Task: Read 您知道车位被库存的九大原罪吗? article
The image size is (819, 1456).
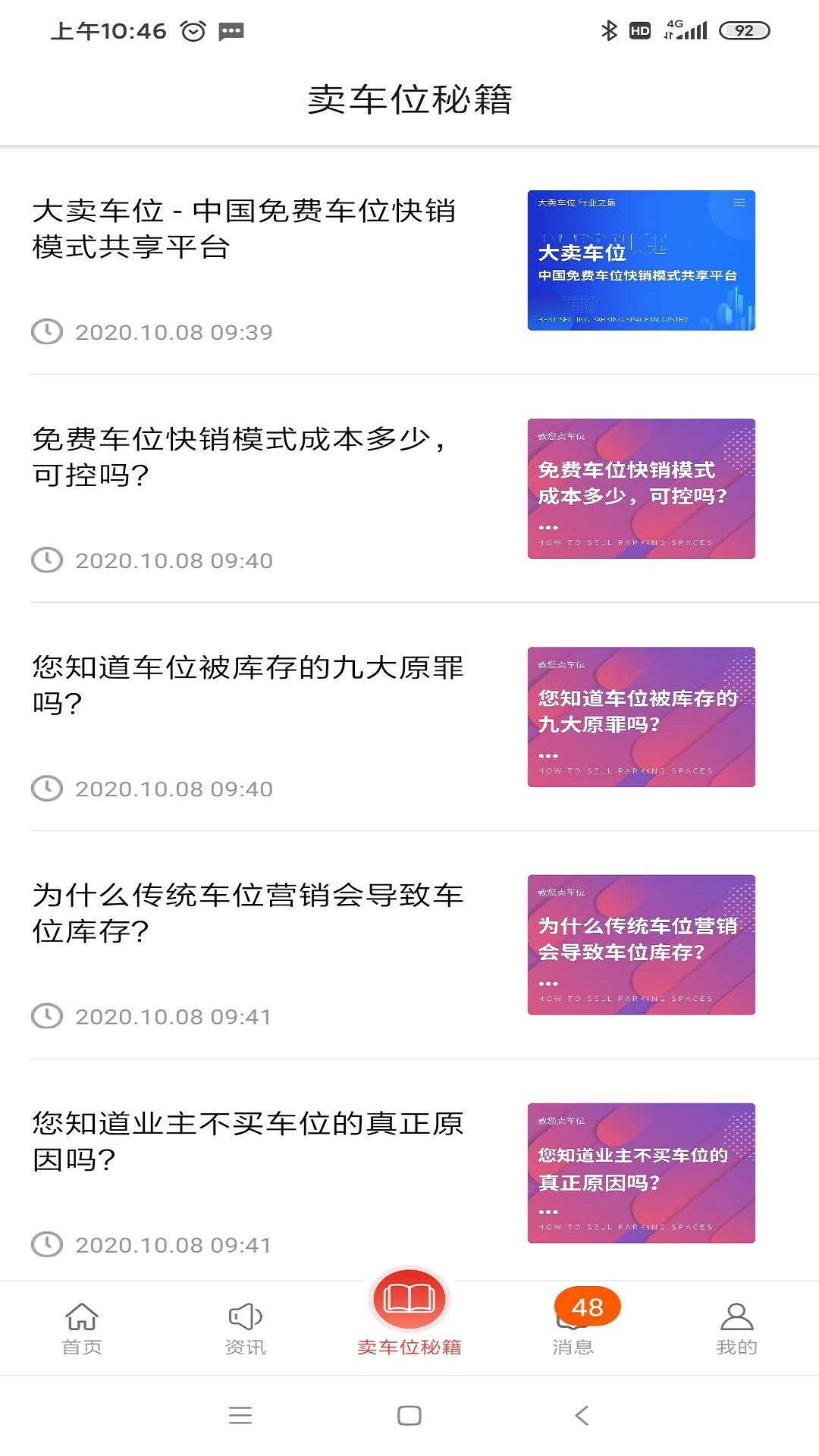Action: tap(244, 686)
